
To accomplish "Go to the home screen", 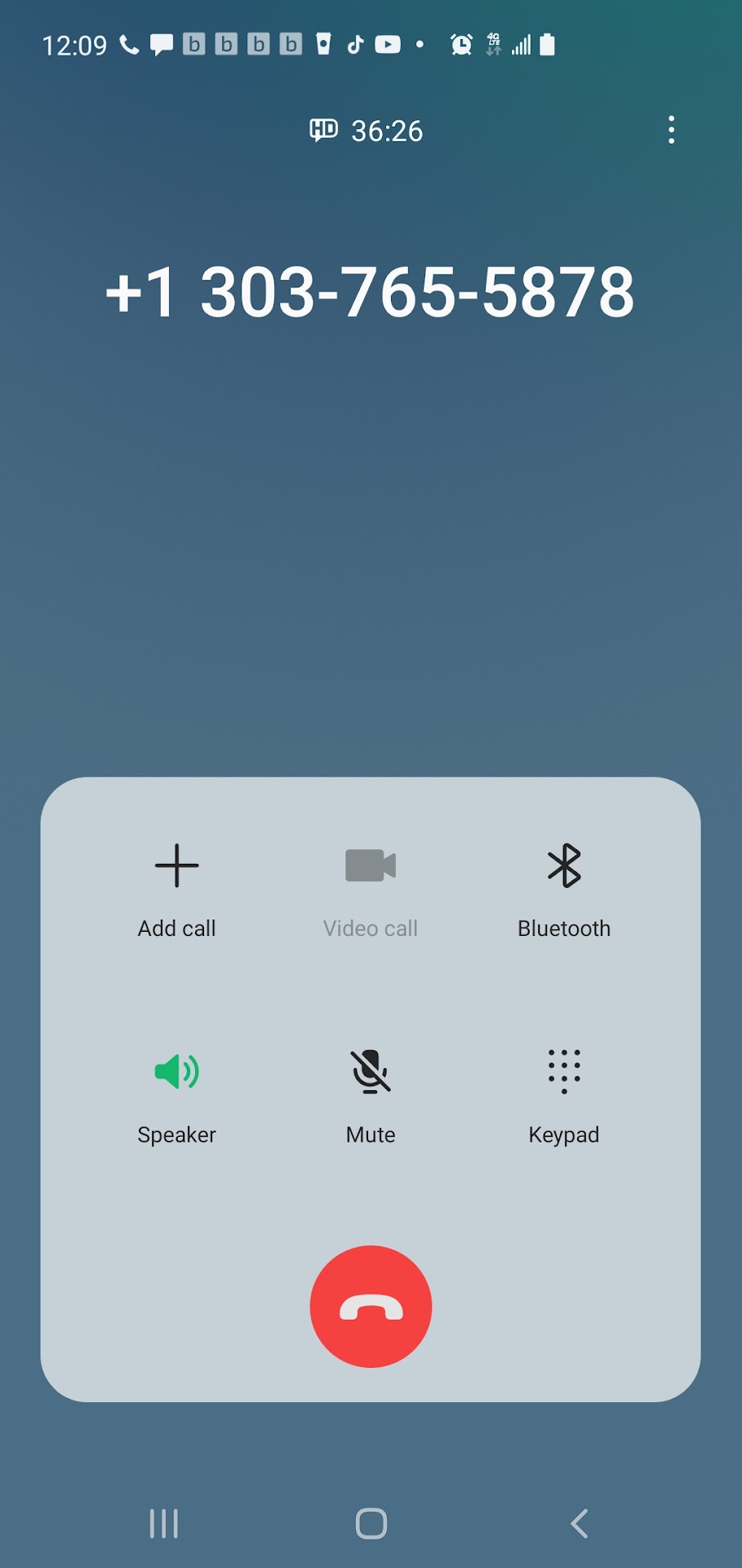I will pyautogui.click(x=371, y=1523).
